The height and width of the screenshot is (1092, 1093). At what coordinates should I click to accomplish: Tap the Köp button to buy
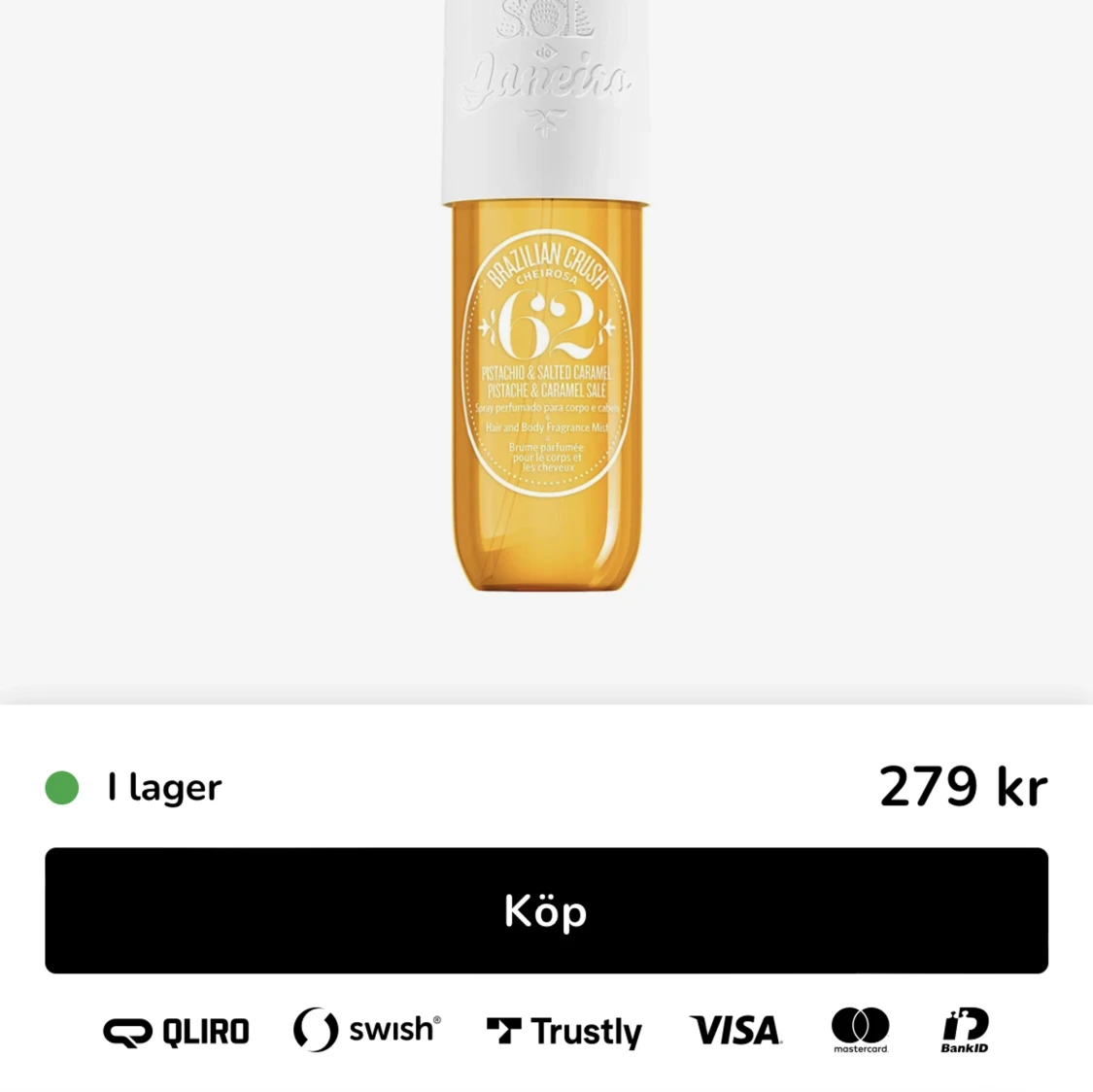(546, 910)
